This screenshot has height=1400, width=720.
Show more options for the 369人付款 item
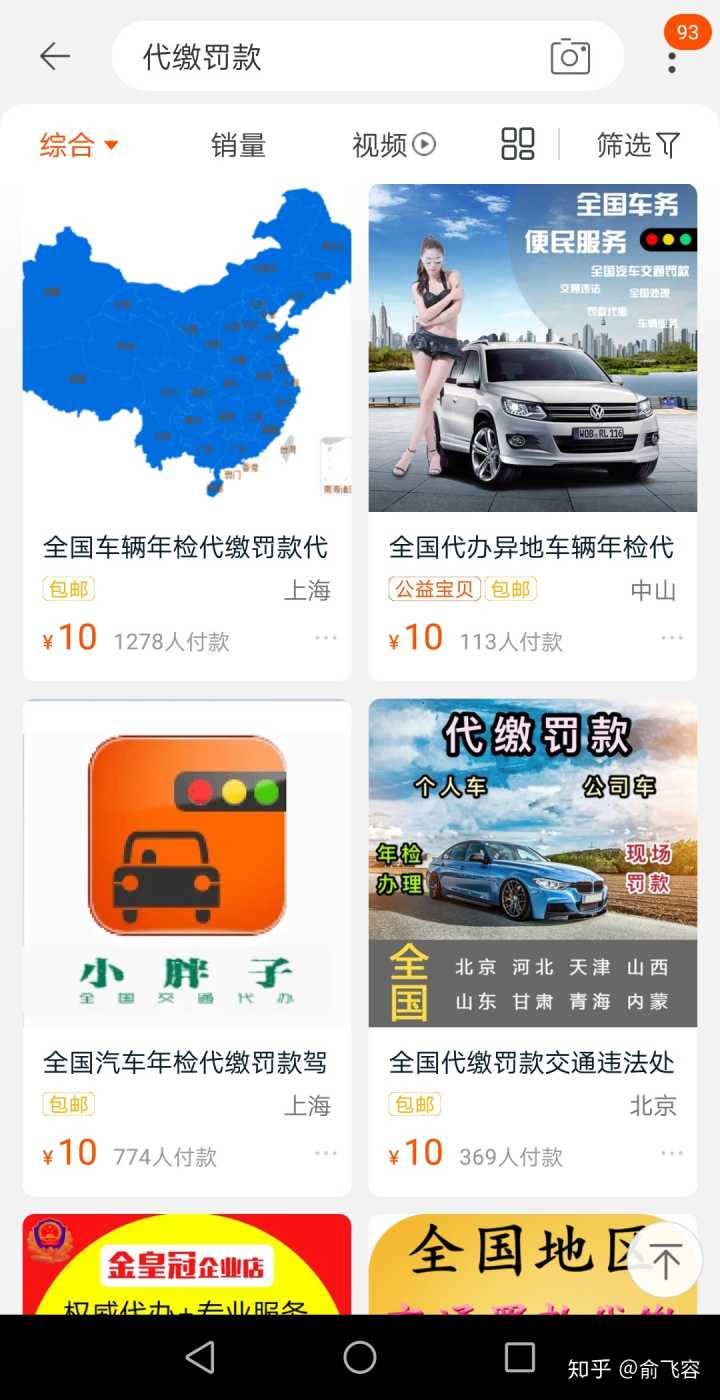(x=672, y=1153)
